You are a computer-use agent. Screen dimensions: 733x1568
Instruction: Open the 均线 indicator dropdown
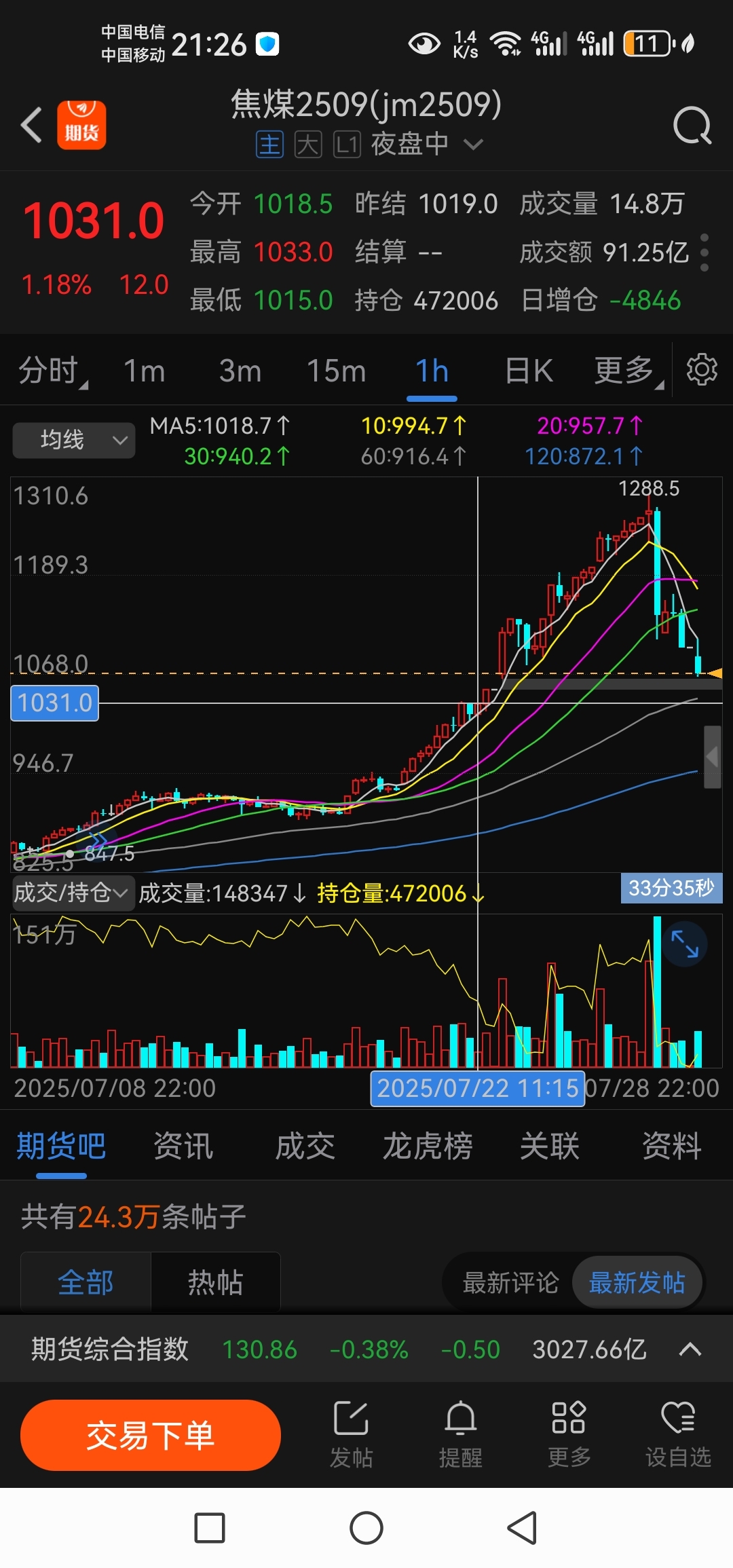(x=74, y=441)
